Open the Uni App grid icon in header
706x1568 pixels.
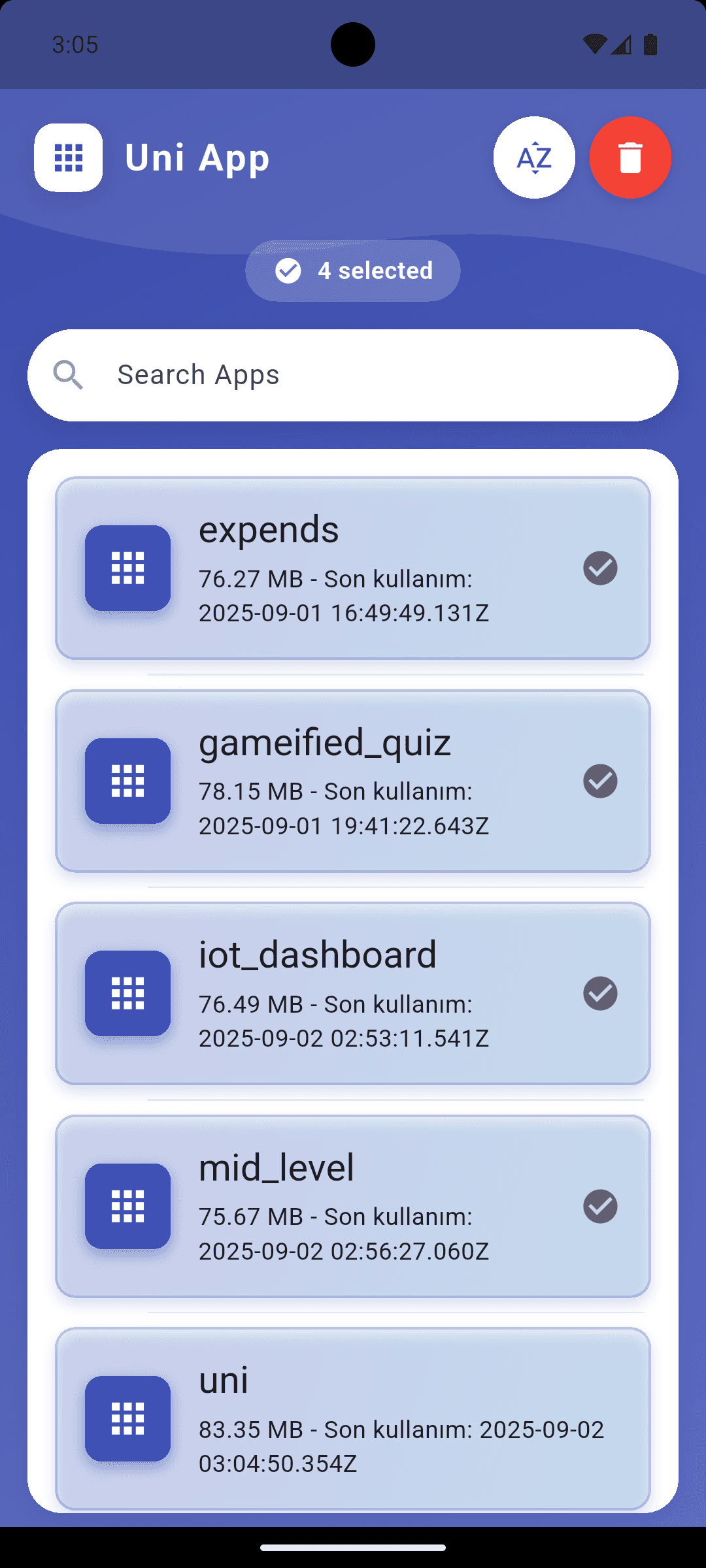click(x=68, y=157)
